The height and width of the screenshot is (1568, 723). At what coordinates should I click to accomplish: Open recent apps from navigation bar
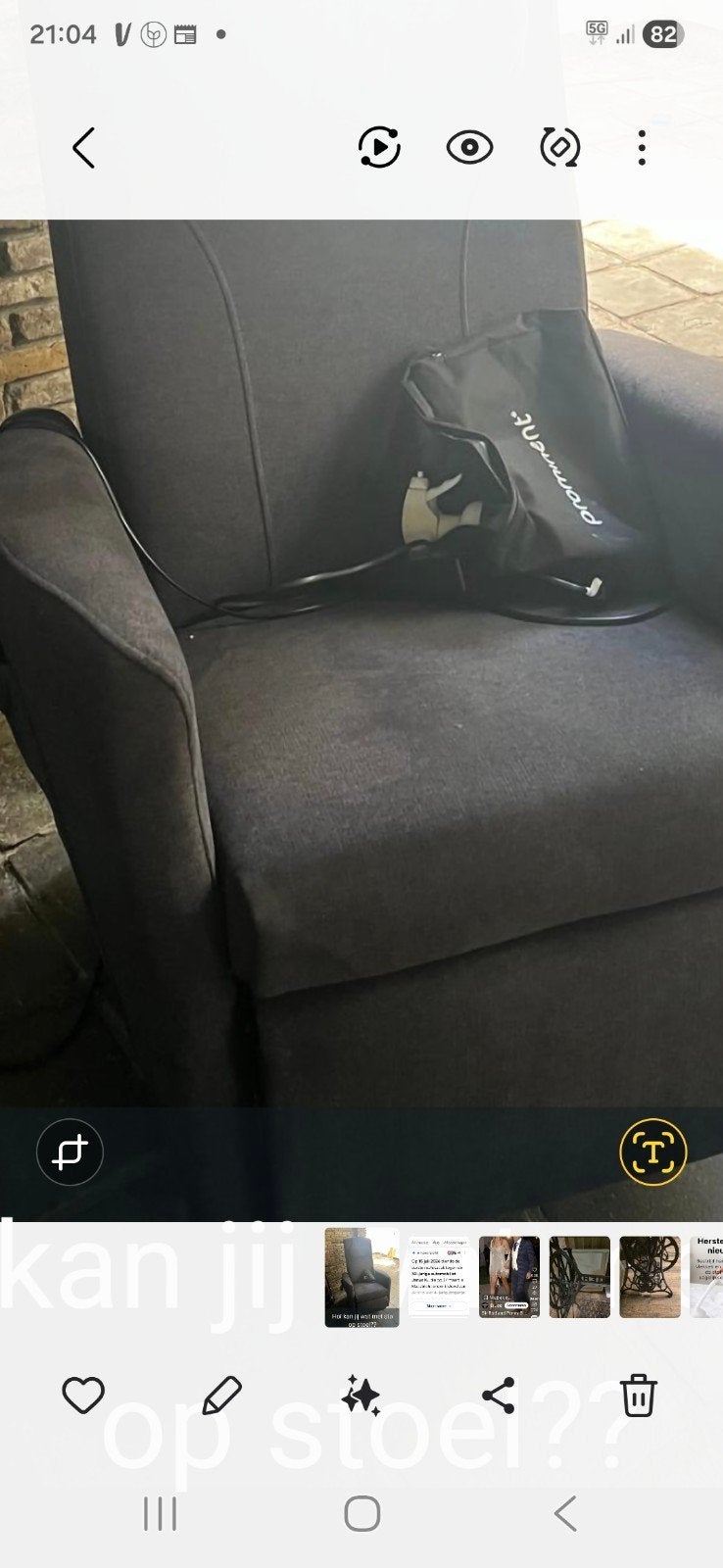[x=160, y=1514]
